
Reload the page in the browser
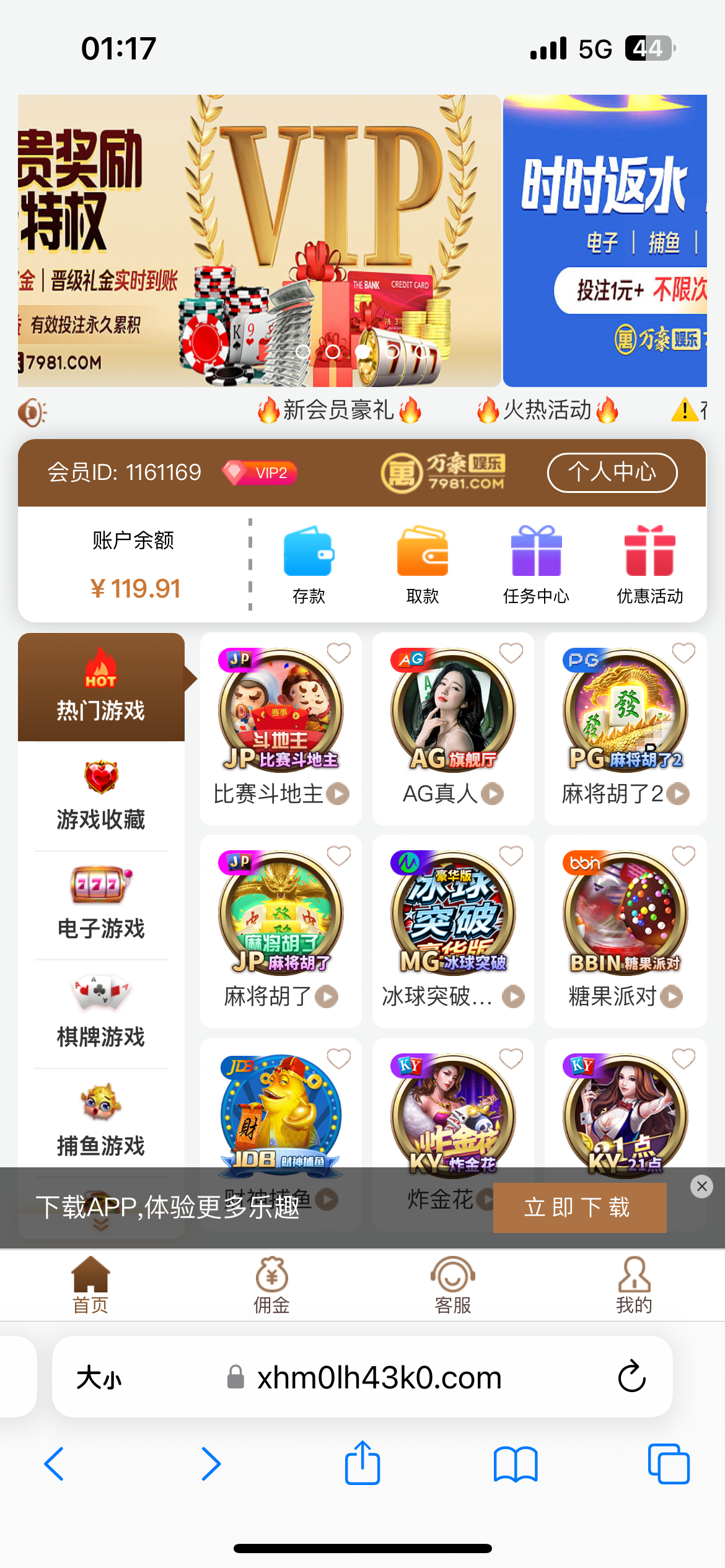pos(631,1377)
